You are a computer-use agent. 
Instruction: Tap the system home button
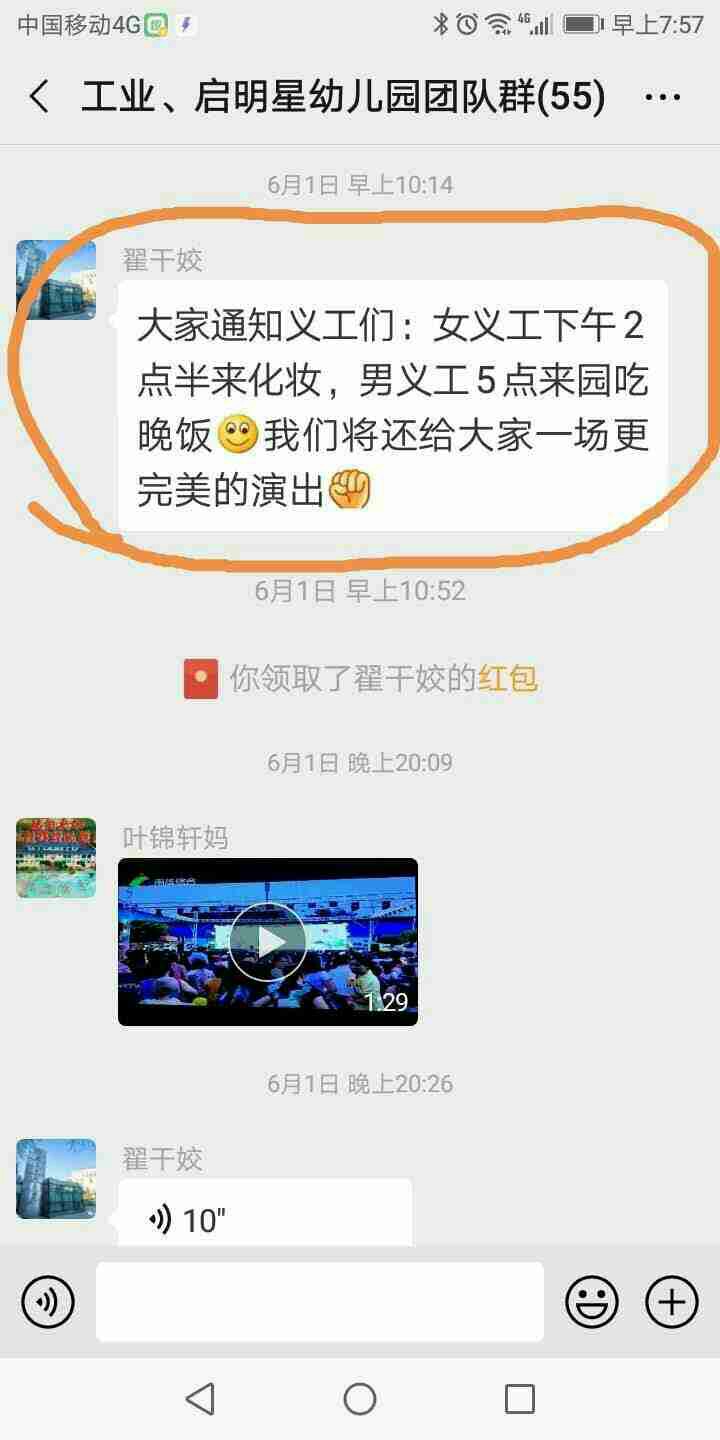tap(360, 1399)
